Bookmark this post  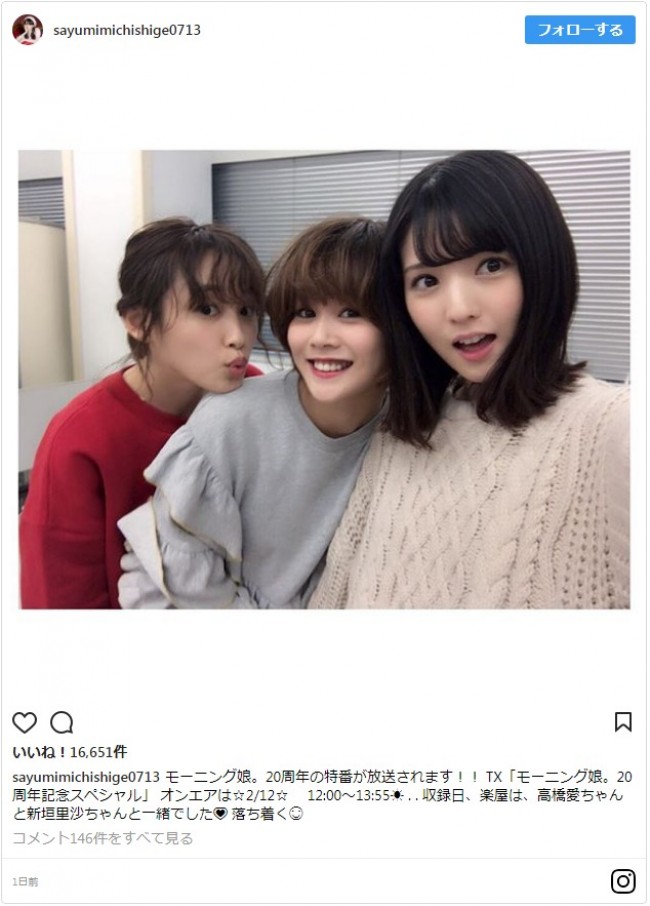point(623,722)
